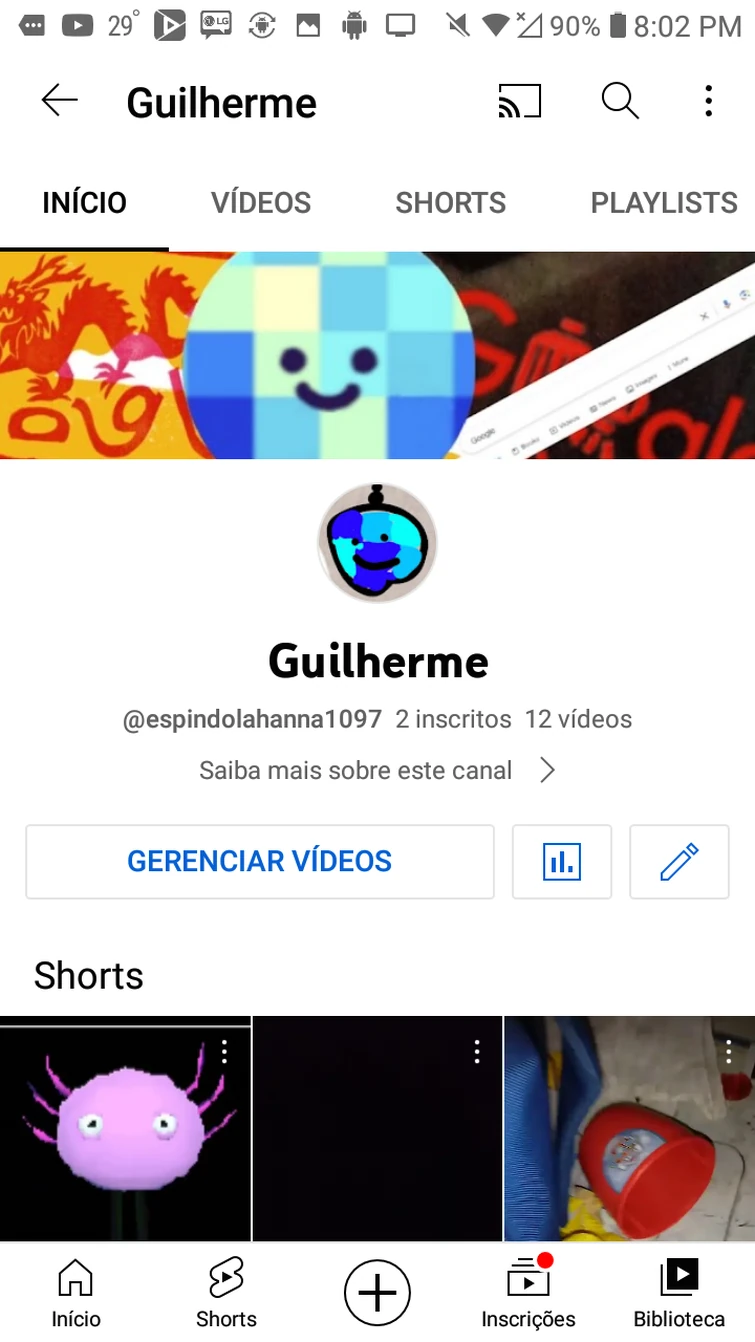Create new content with the plus button

point(377,1293)
